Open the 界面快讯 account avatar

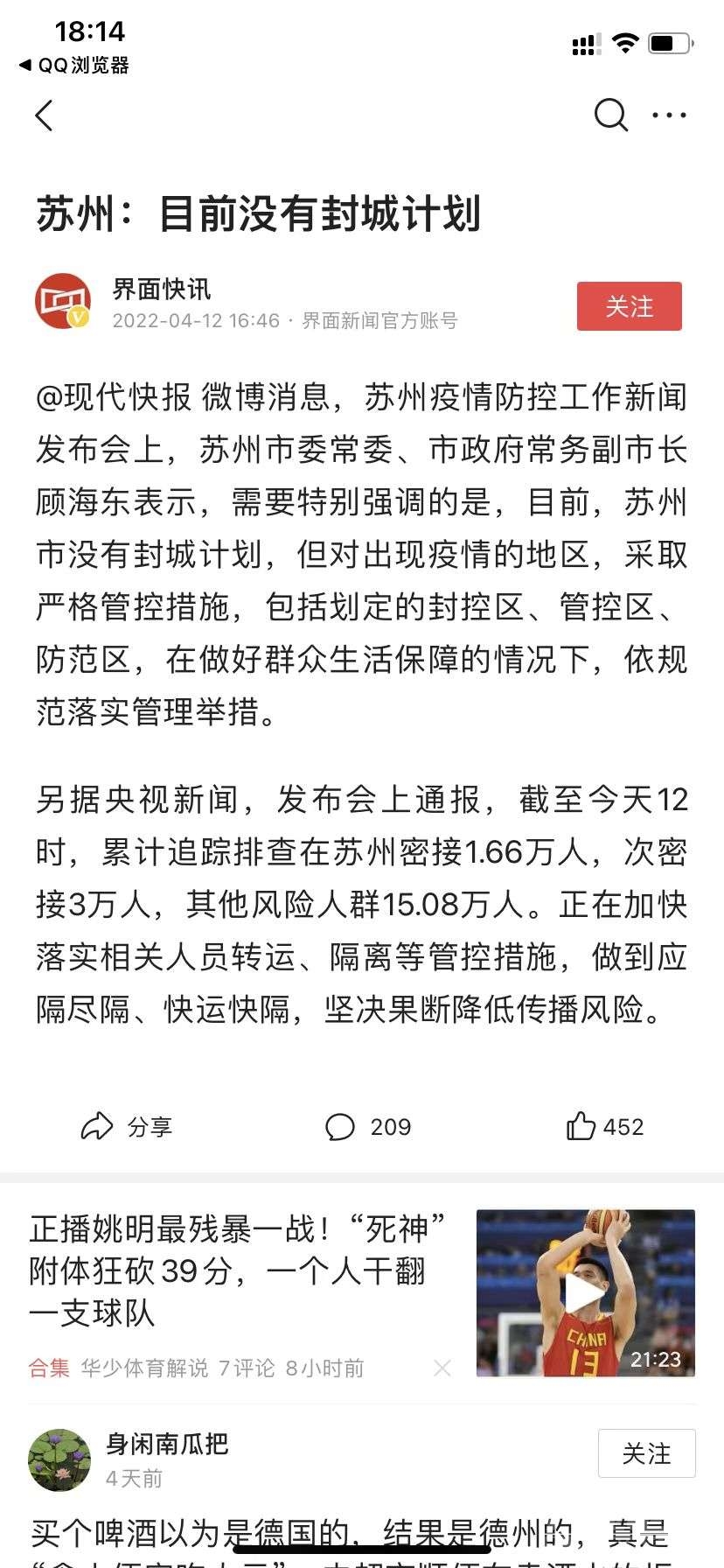pyautogui.click(x=63, y=302)
